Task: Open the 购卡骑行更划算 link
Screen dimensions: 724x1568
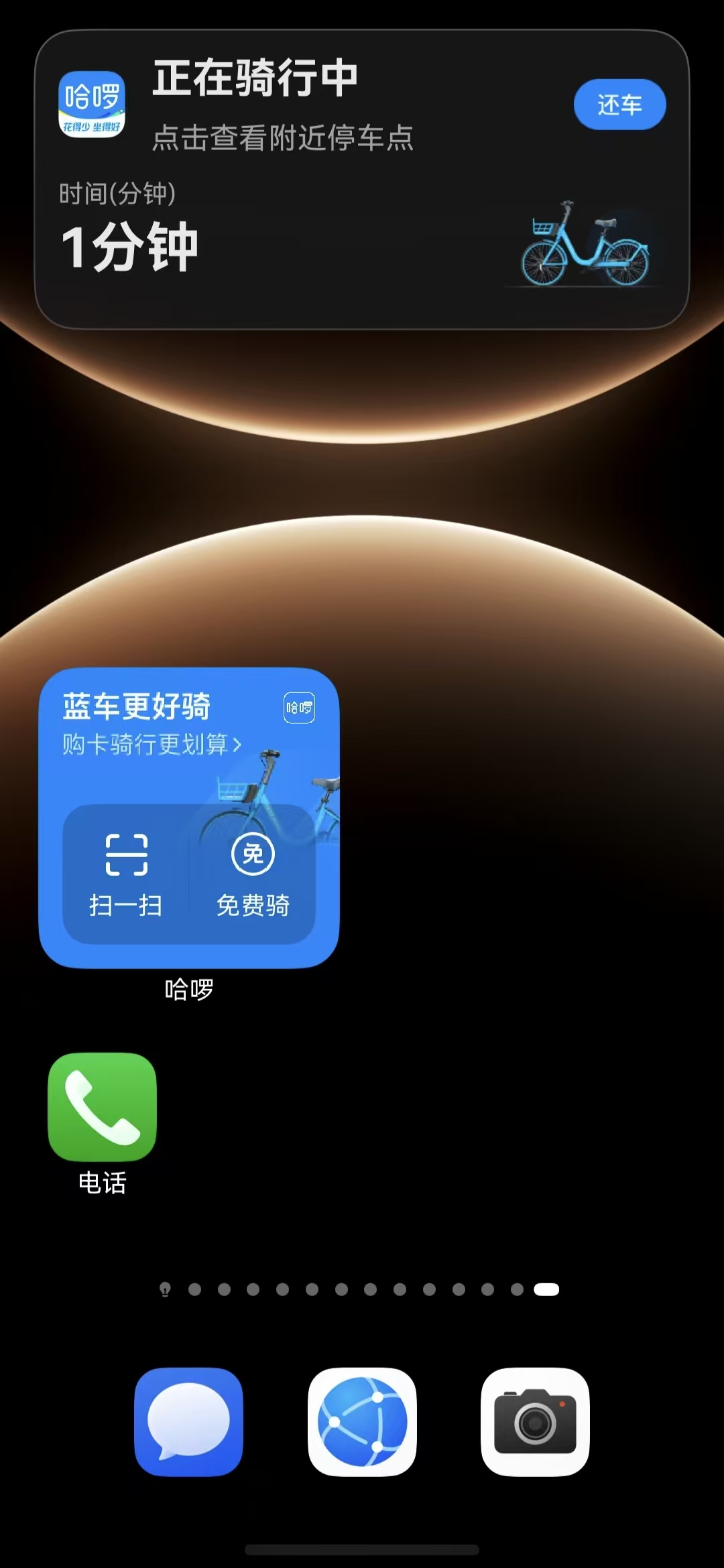Action: pos(152,744)
